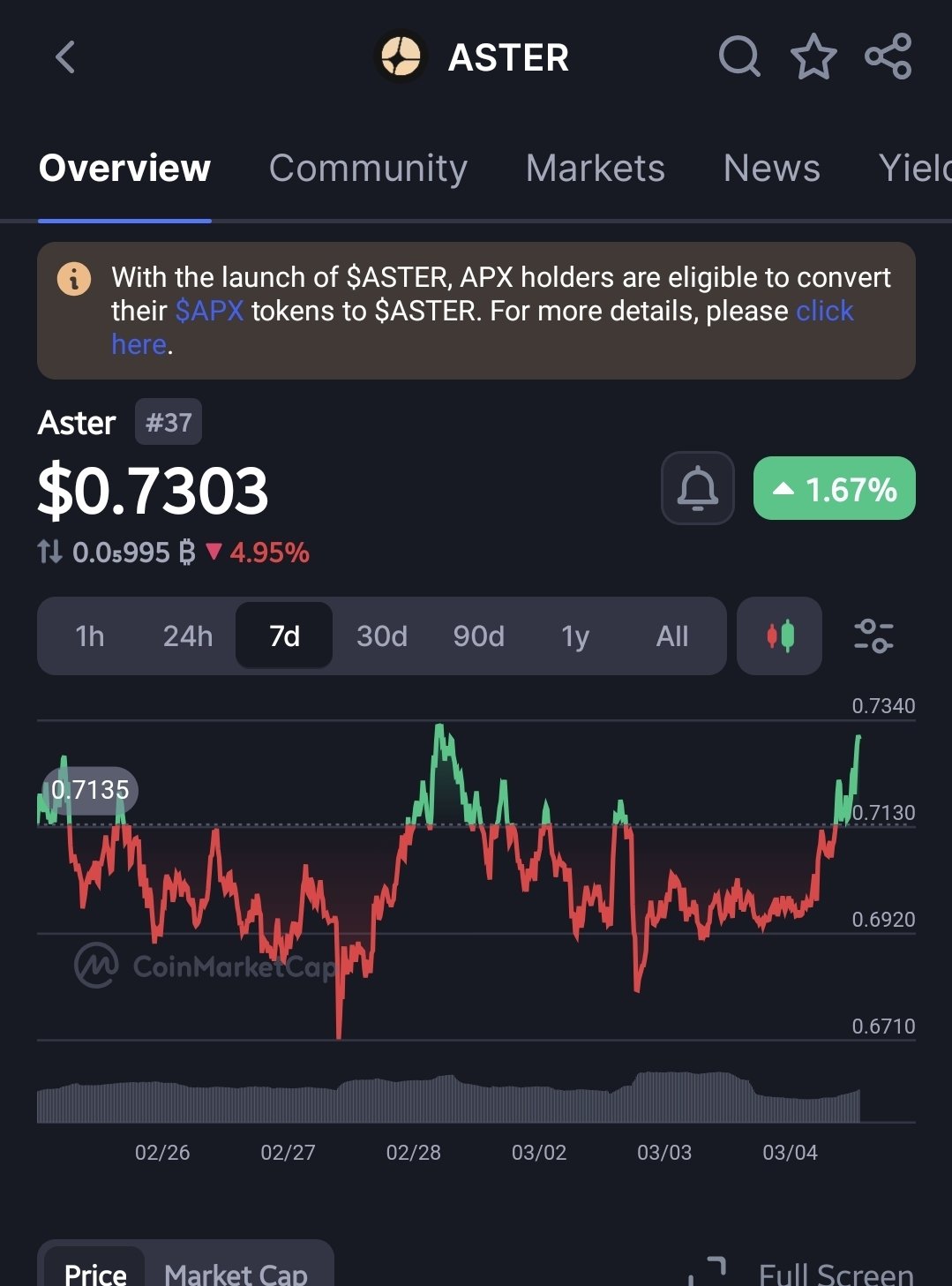Switch chart to 90d range
952x1286 pixels.
tap(478, 636)
